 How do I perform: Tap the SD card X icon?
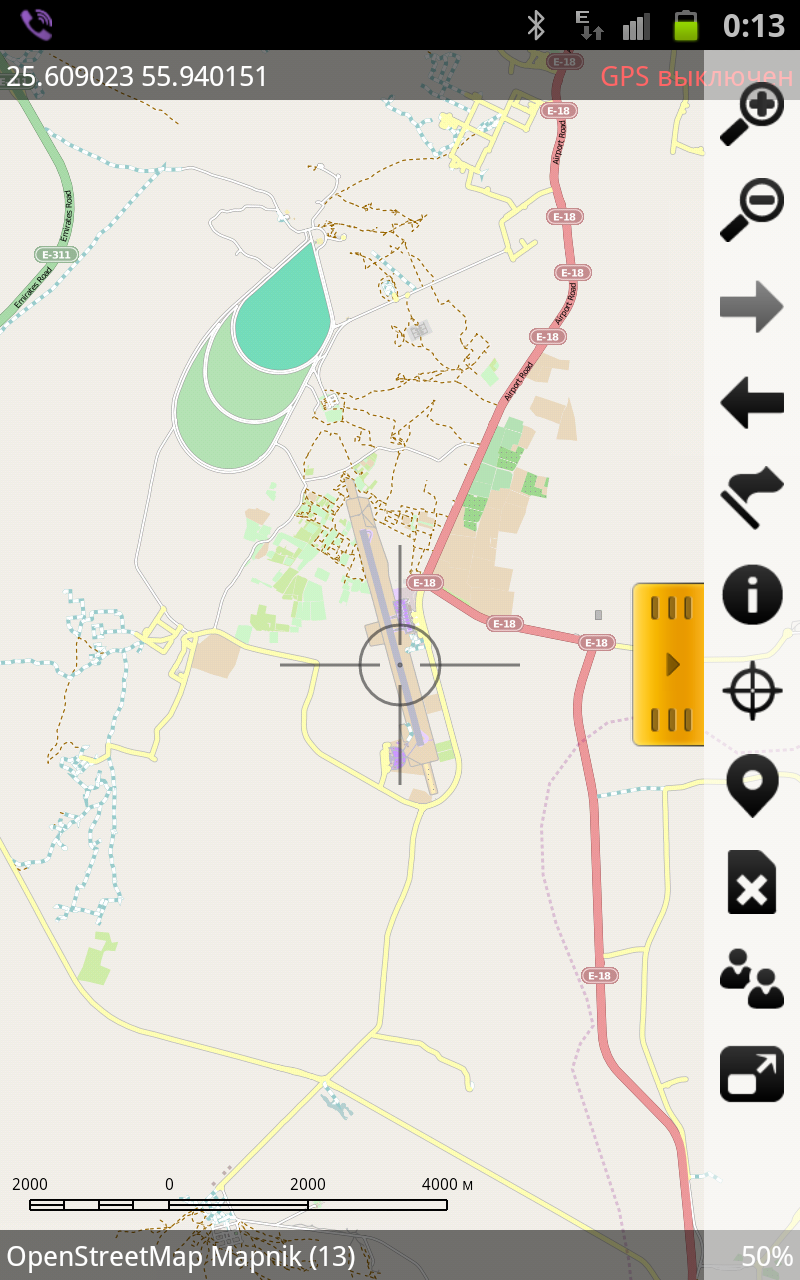752,882
